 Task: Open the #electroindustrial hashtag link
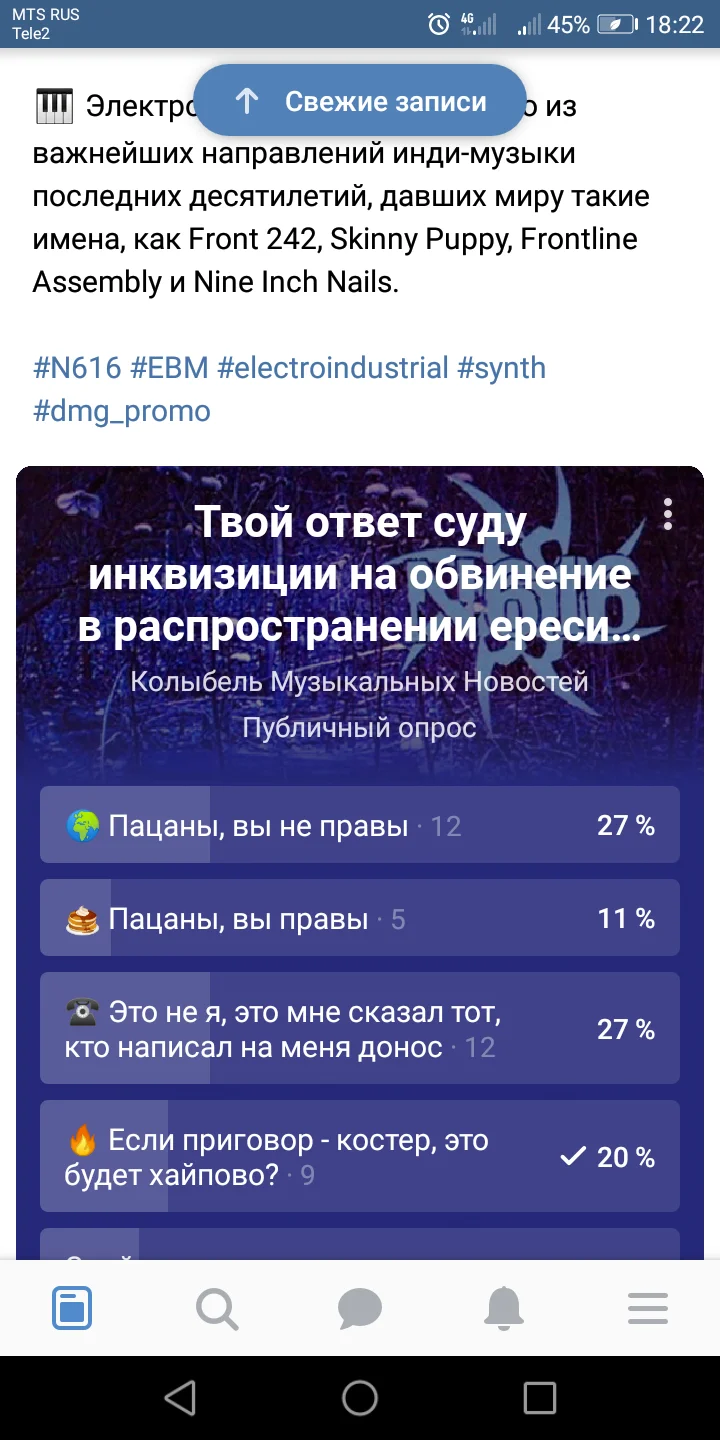335,368
